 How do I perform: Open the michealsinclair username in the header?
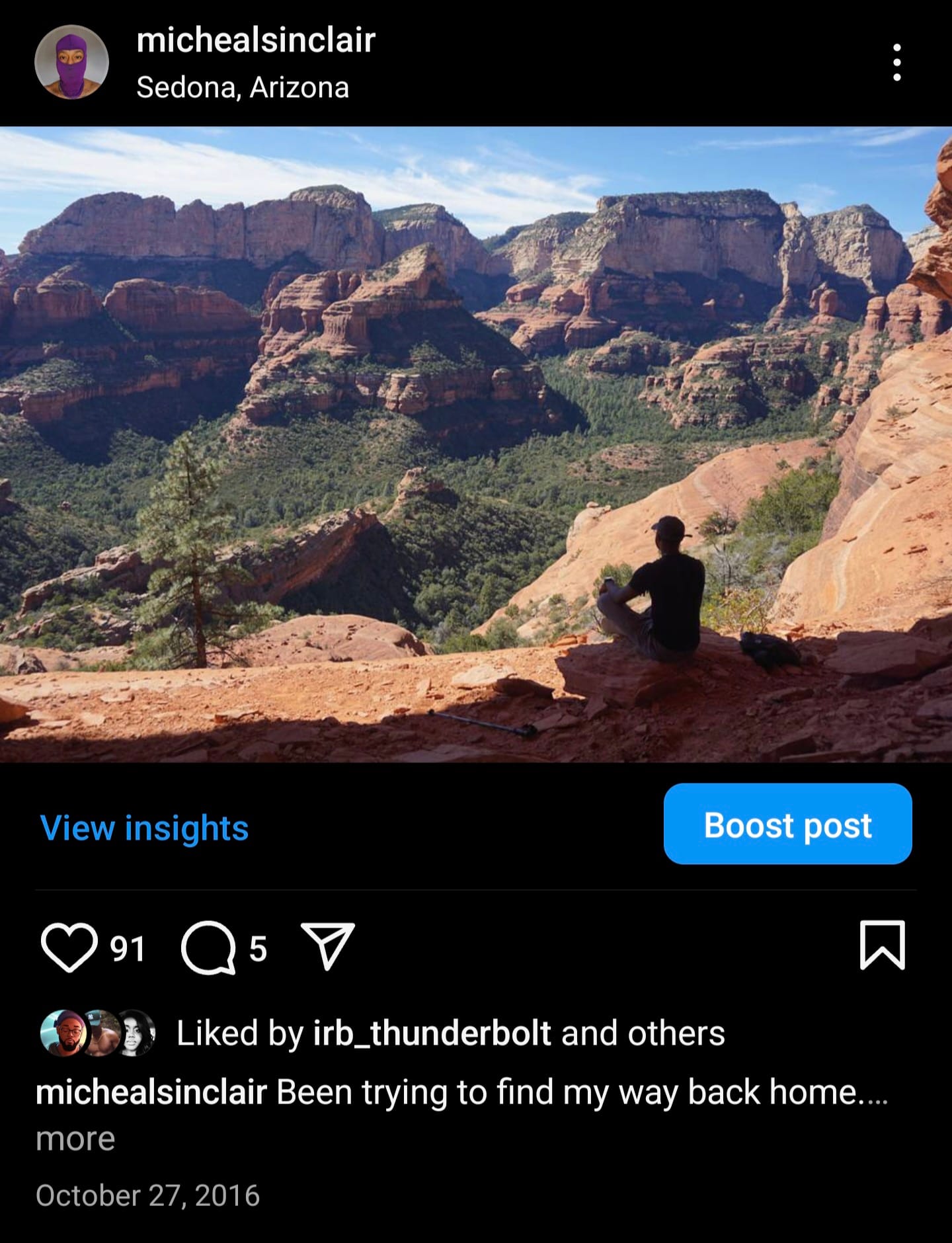256,40
